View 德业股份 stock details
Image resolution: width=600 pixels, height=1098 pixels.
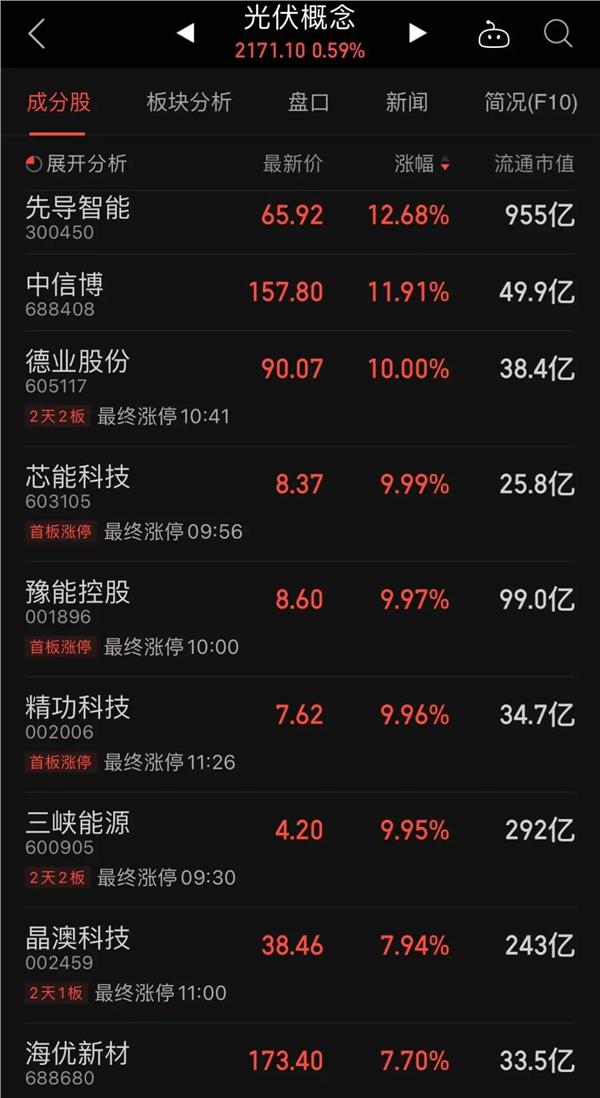tap(300, 389)
